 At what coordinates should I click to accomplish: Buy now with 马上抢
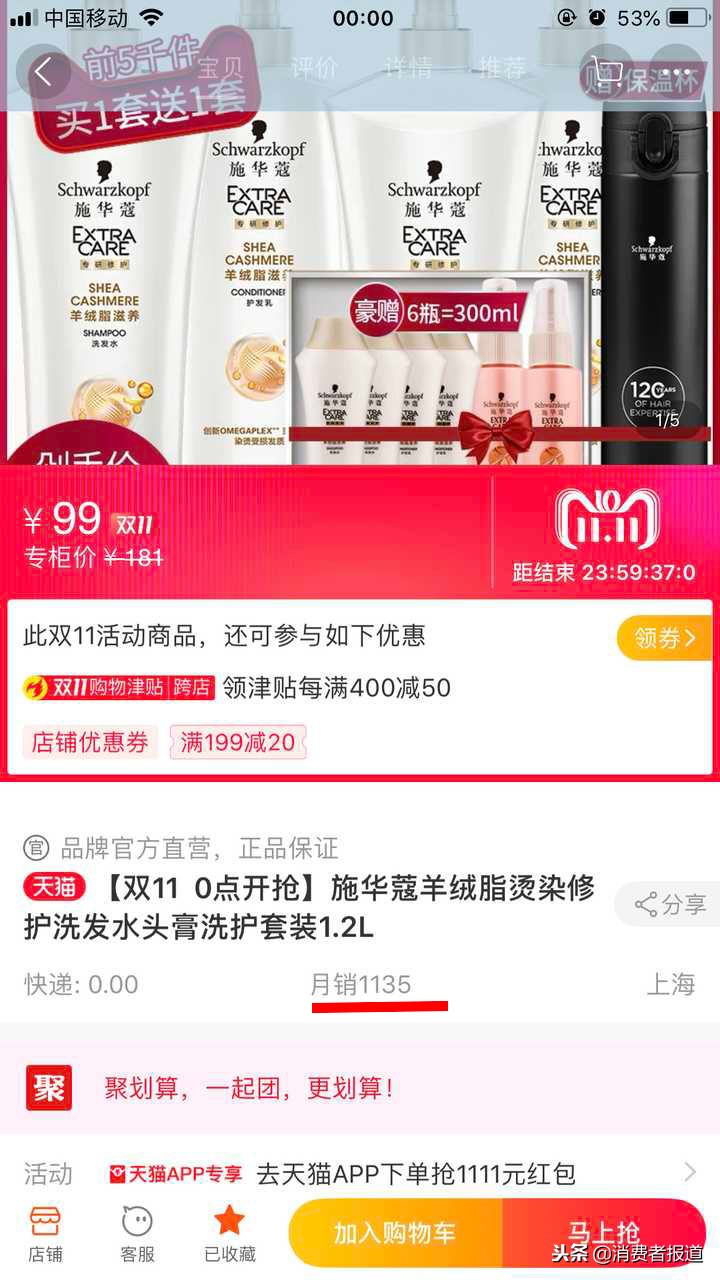[604, 1233]
